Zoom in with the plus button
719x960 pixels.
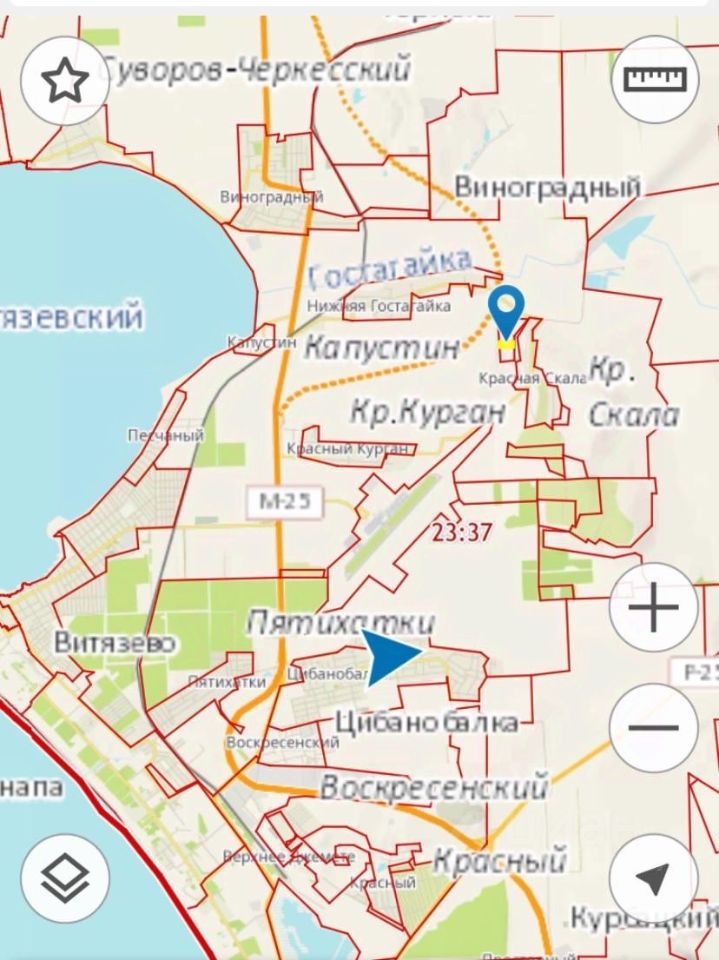point(654,609)
